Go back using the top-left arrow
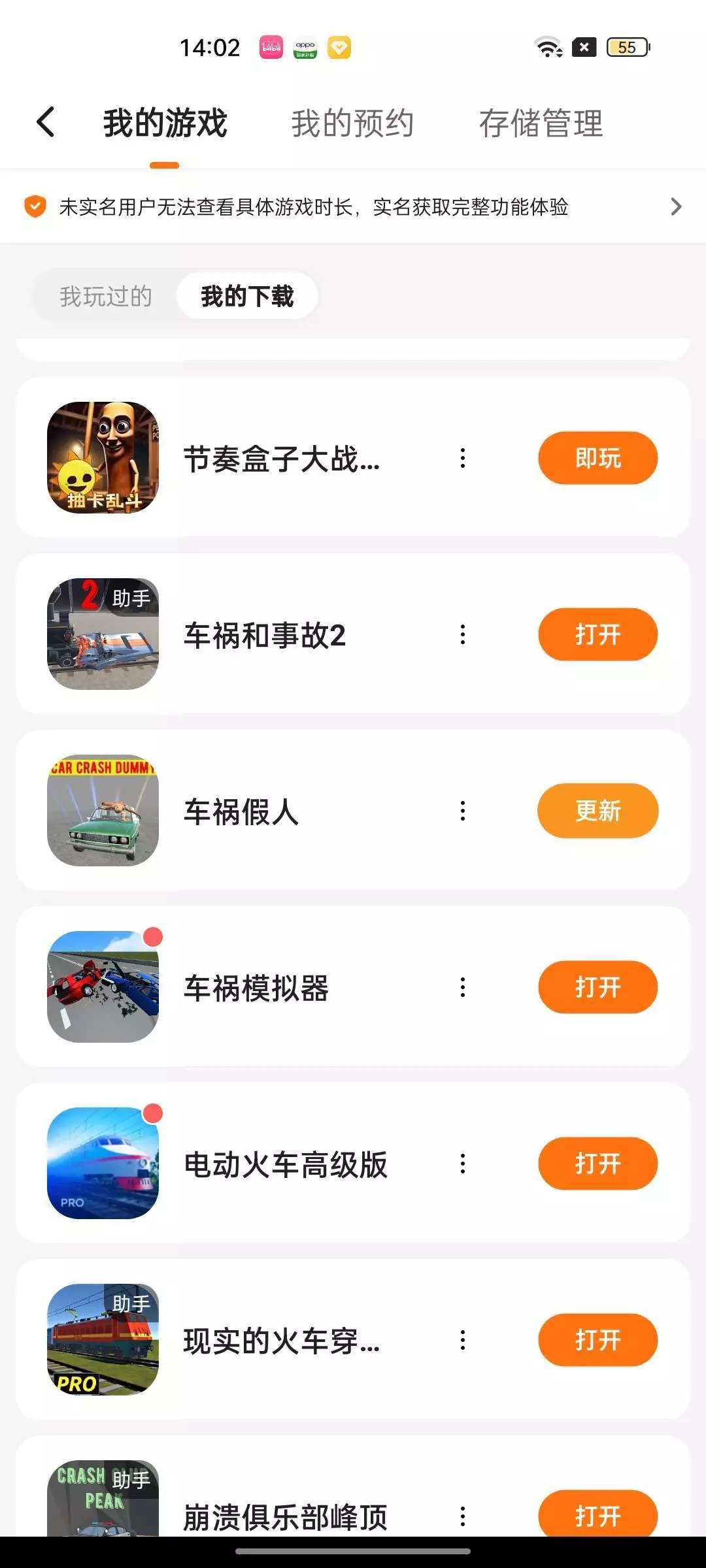Screen dimensions: 706x1568 coord(46,123)
